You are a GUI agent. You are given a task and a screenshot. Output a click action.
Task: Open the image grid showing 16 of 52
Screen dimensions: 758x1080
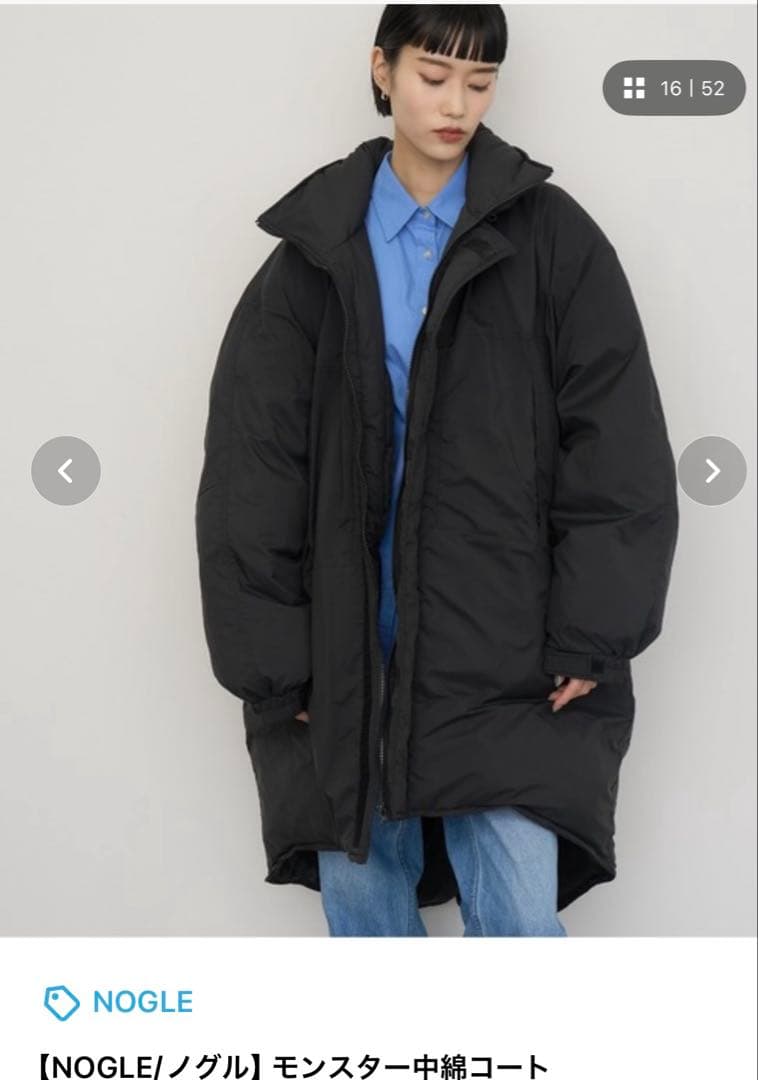674,89
